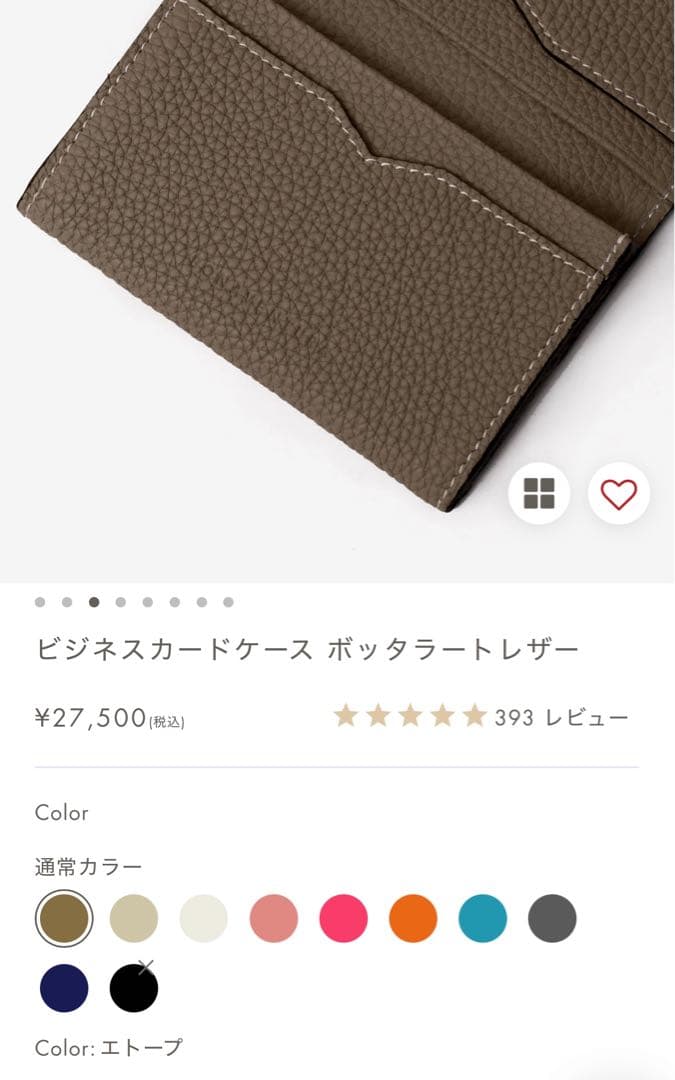
Task: Choose the hot pink color swatch
Action: point(344,918)
